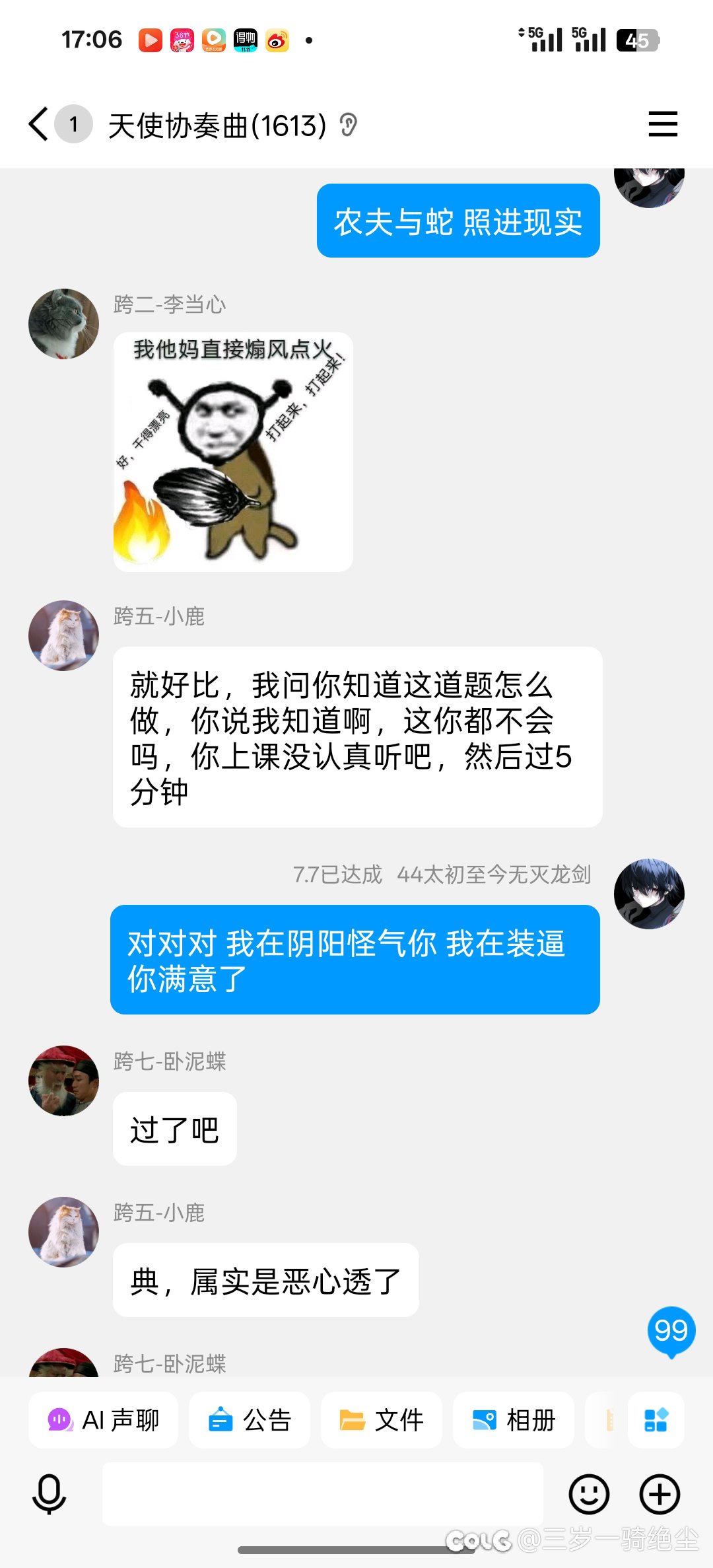Open the apps grid shortcut icon
The width and height of the screenshot is (713, 1568).
tap(656, 1420)
